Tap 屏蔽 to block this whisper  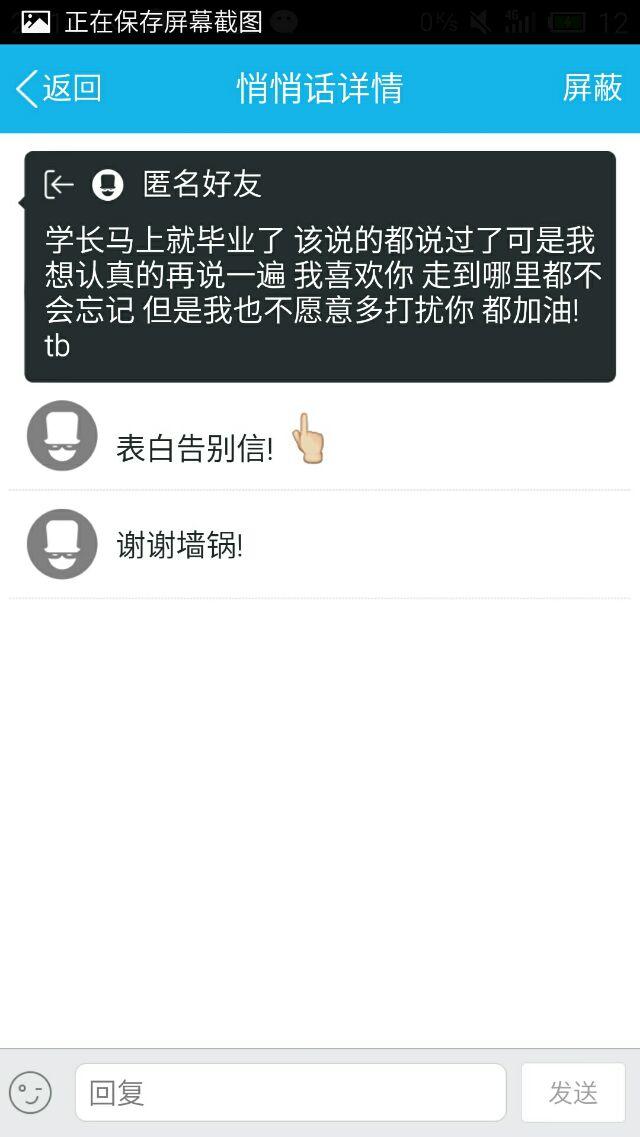click(x=592, y=88)
